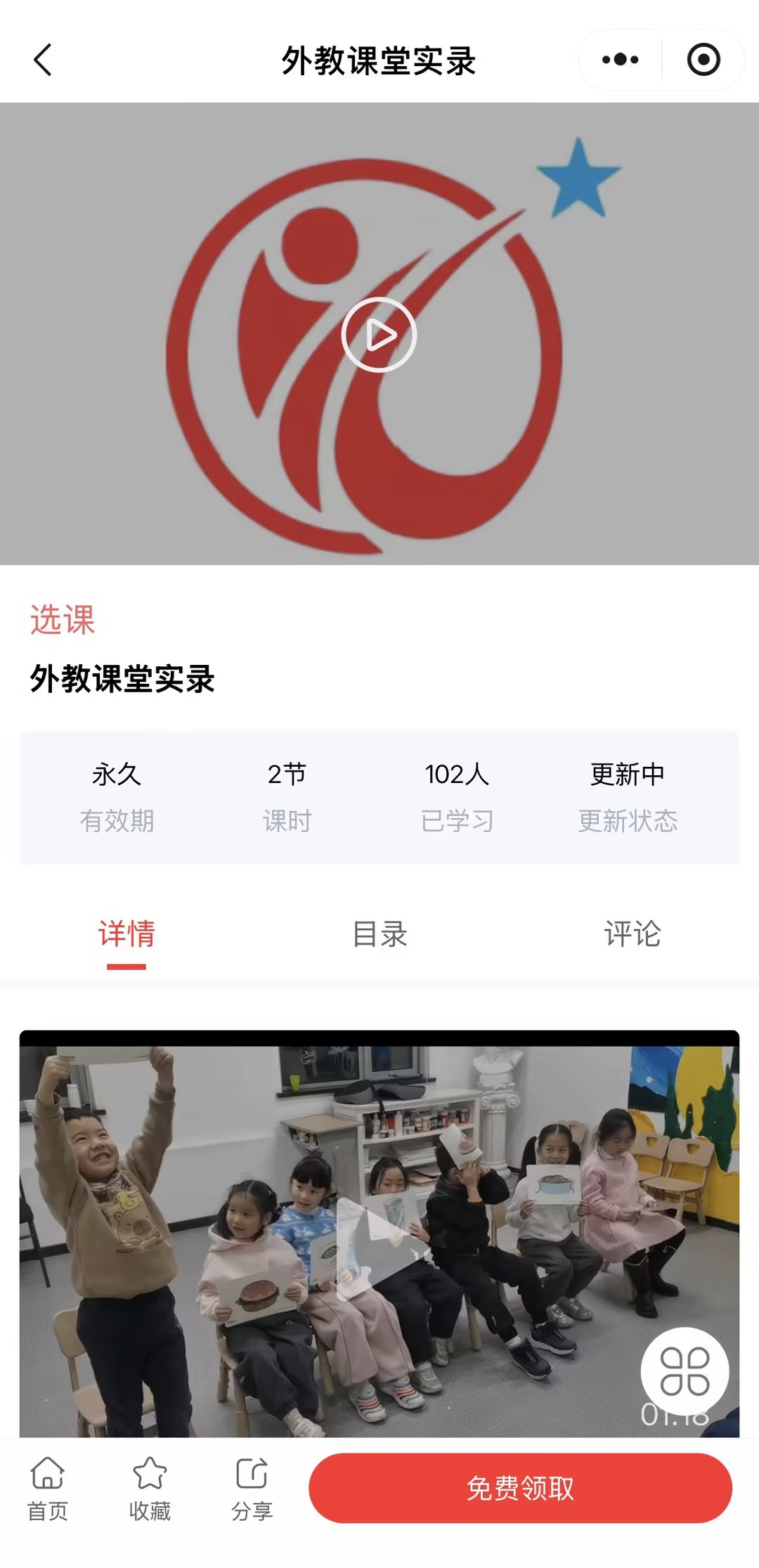Tap 免费领取 to claim the course

[x=520, y=1489]
